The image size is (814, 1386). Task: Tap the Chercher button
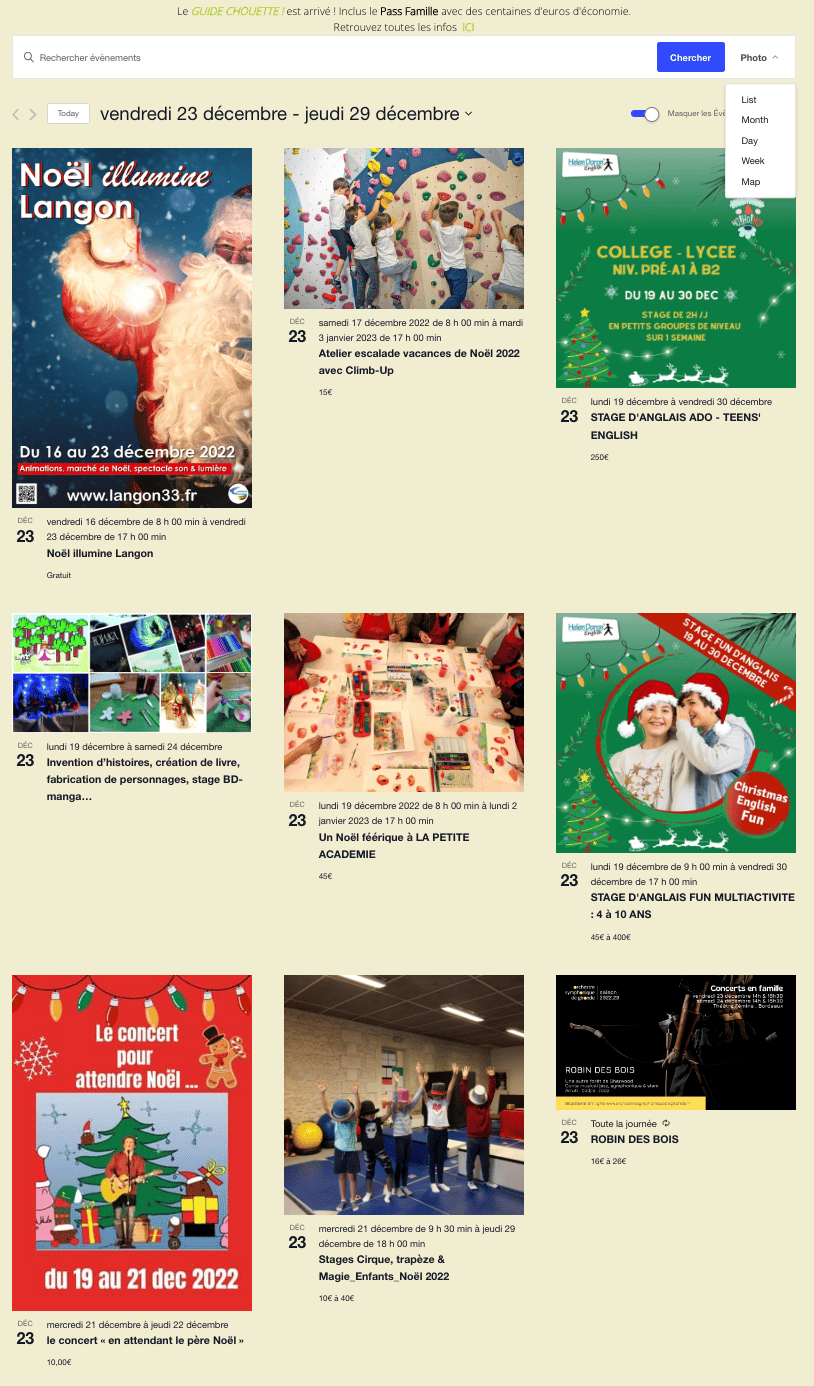point(690,58)
